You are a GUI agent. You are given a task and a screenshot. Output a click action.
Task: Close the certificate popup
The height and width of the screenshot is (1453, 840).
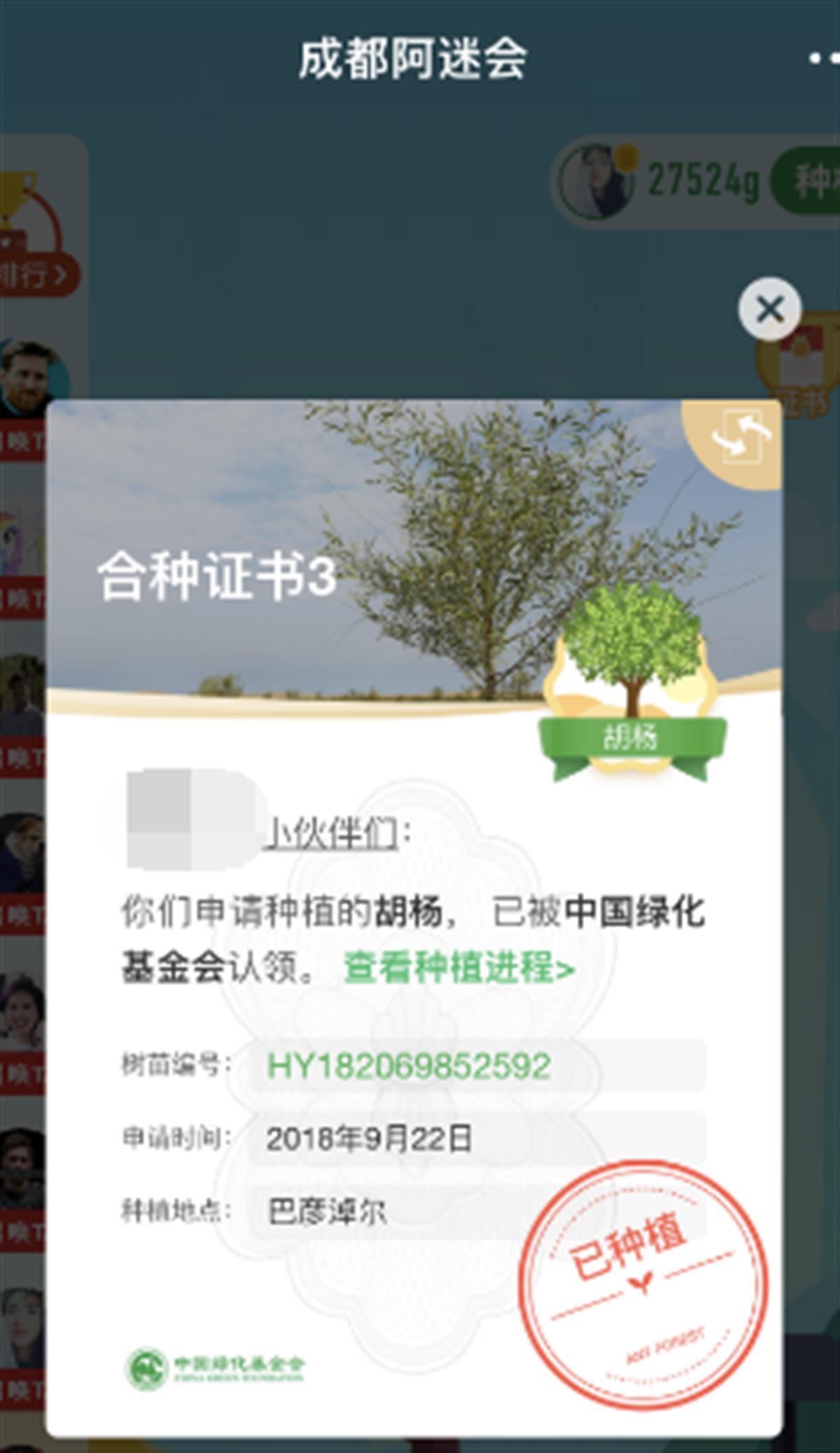pos(769,309)
